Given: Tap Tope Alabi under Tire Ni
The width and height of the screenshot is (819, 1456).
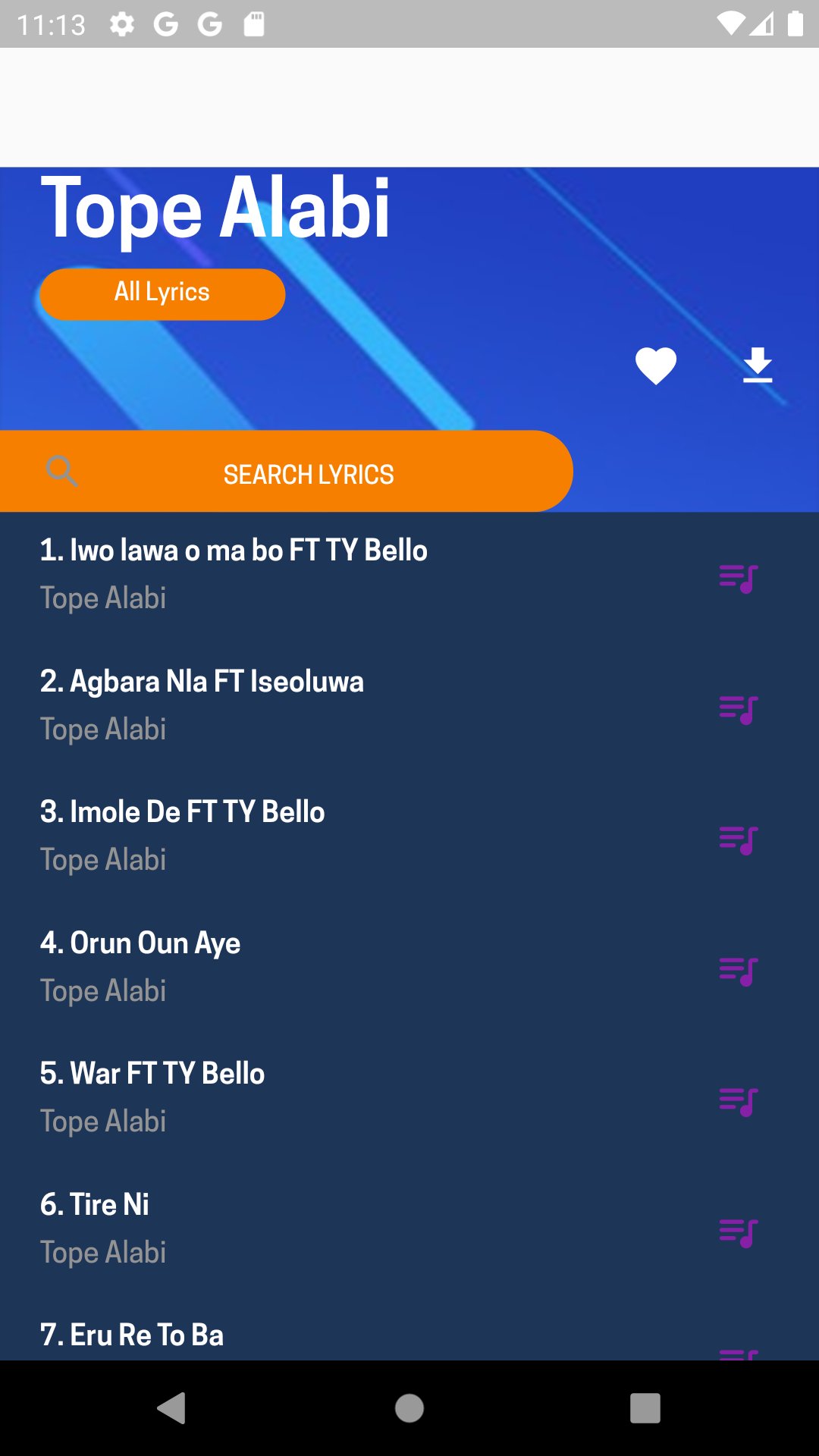Looking at the screenshot, I should [x=102, y=1252].
